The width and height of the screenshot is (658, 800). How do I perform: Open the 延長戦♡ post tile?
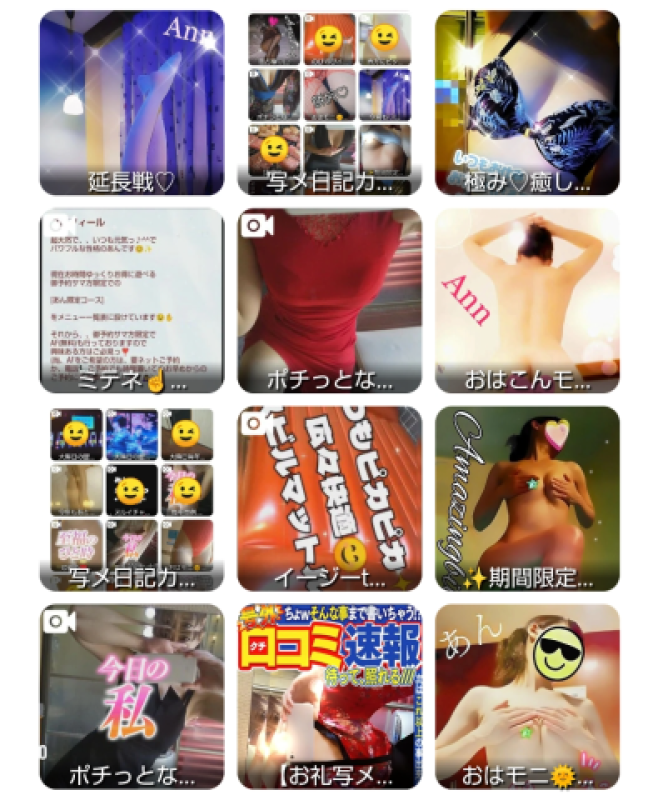[x=131, y=102]
